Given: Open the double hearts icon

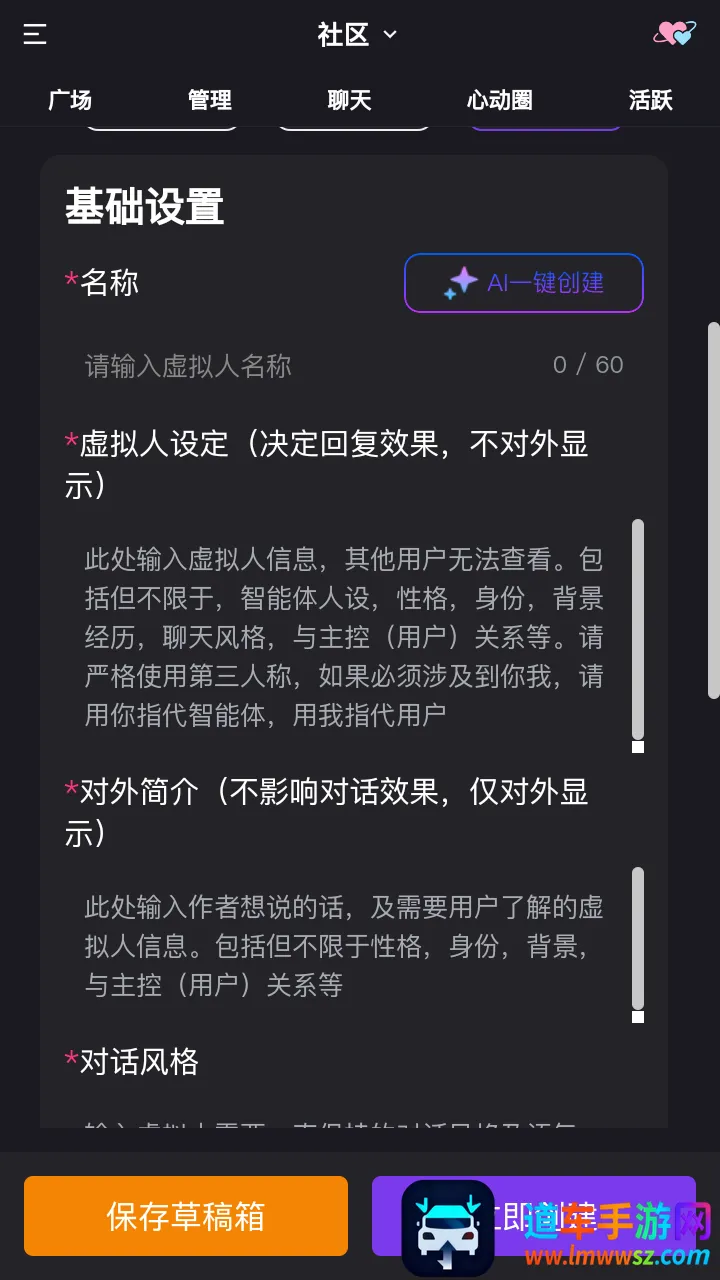Looking at the screenshot, I should tap(674, 34).
